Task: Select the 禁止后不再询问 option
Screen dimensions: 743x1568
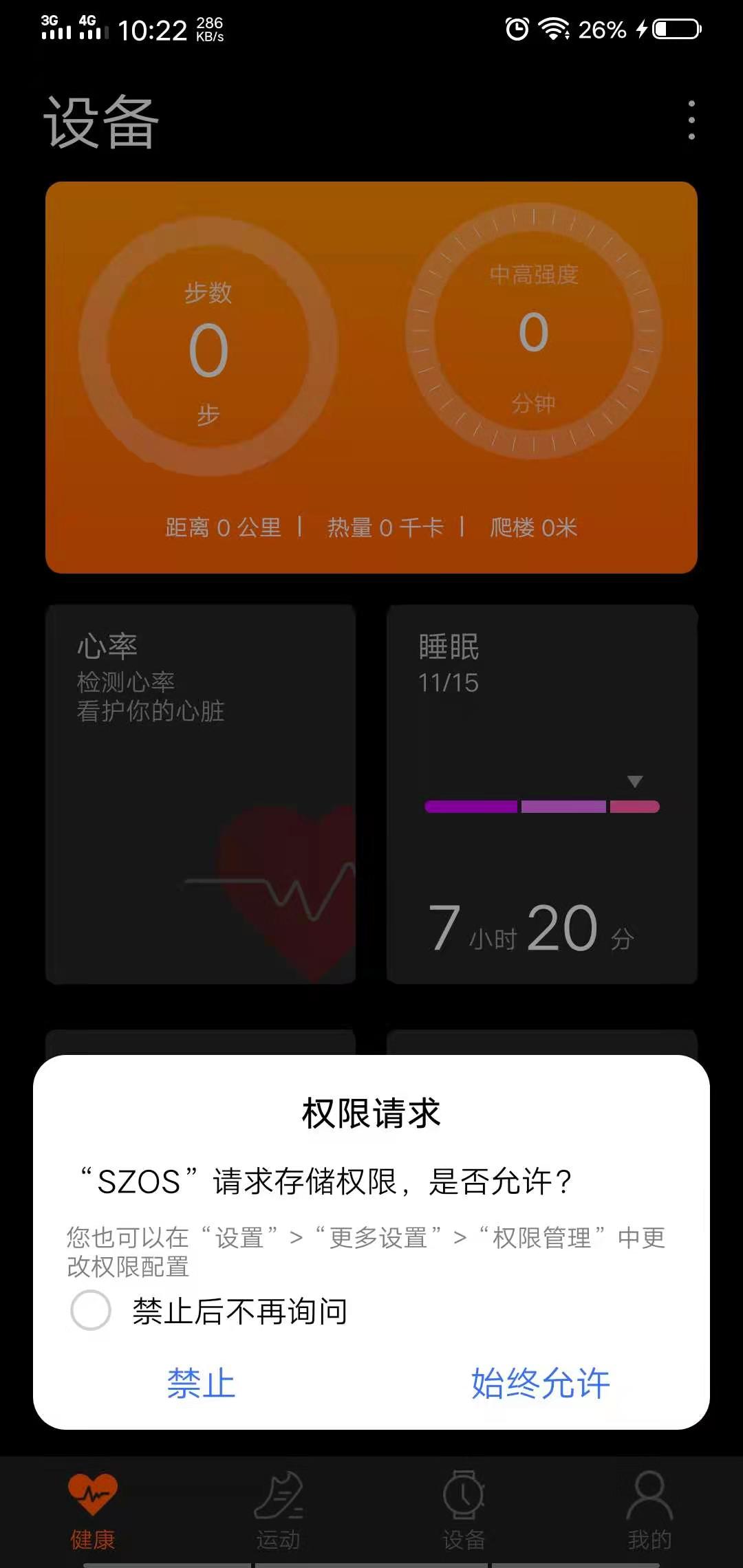Action: pos(91,1310)
